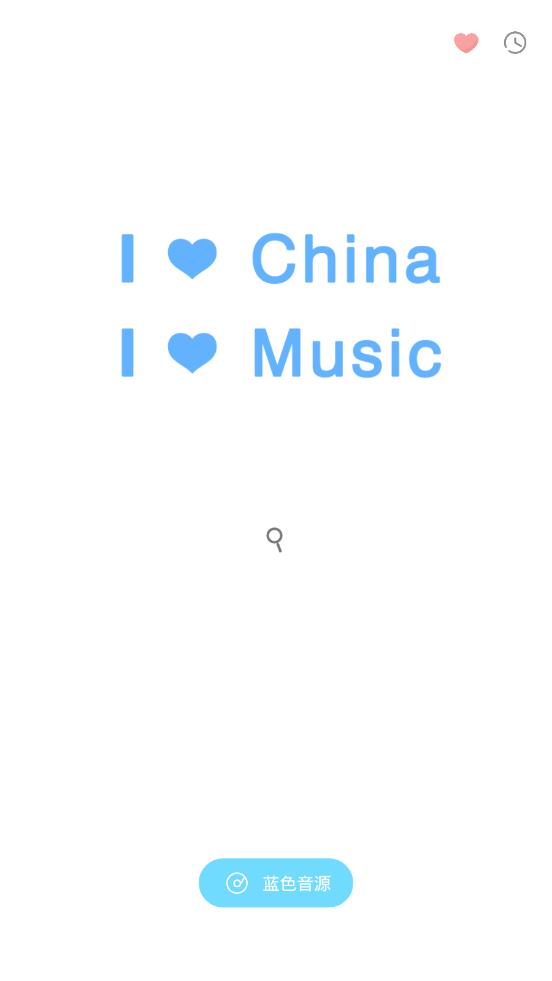
Task: Tap the magnifier search icon
Action: [x=275, y=539]
